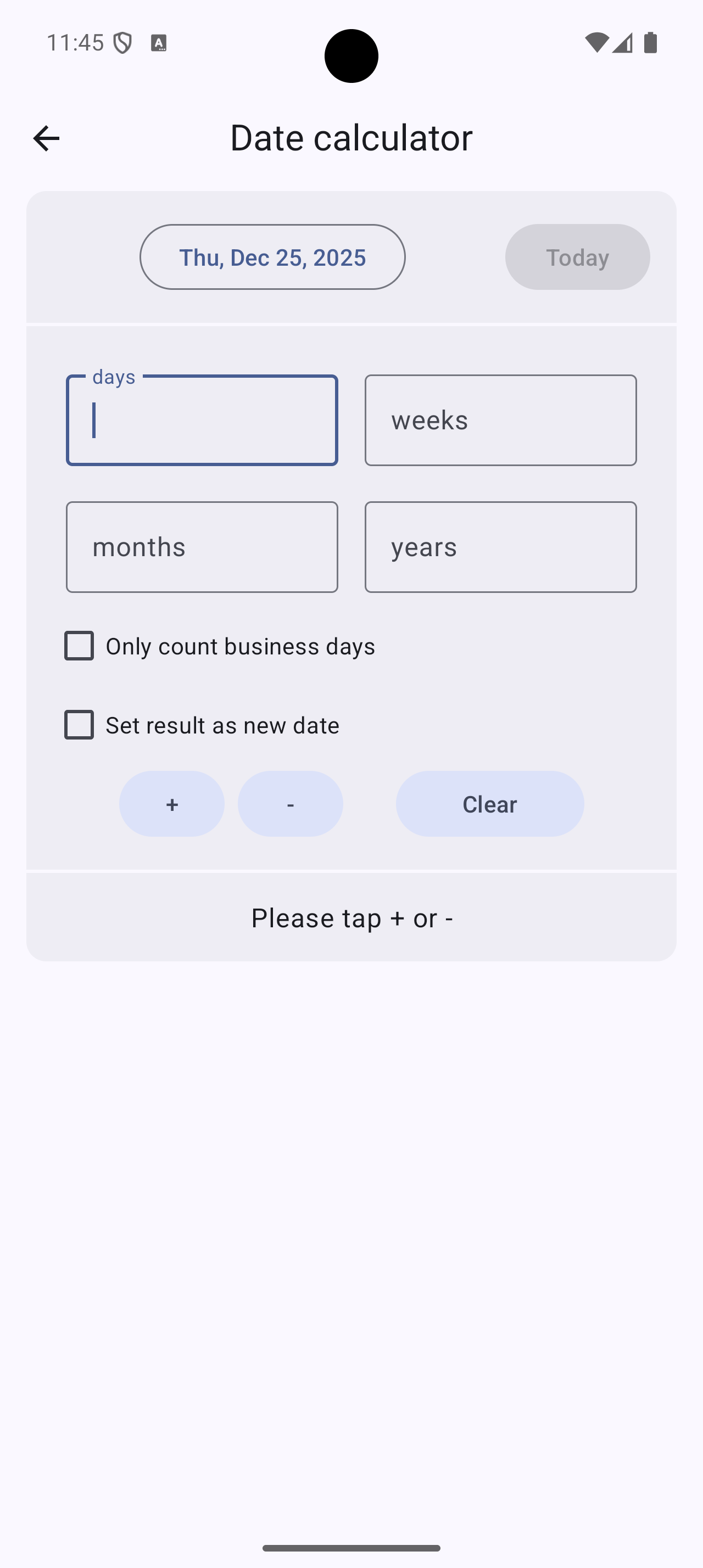The width and height of the screenshot is (703, 1568).
Task: Tap into the months field
Action: [x=202, y=547]
